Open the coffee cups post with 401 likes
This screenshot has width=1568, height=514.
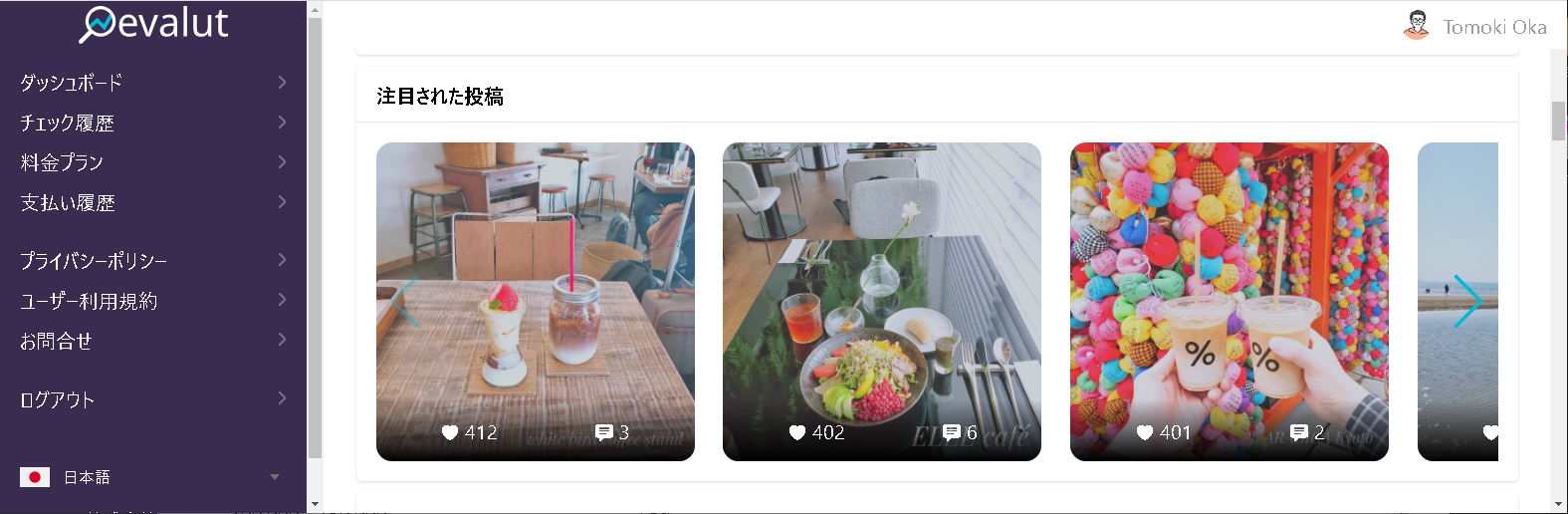pos(1229,301)
